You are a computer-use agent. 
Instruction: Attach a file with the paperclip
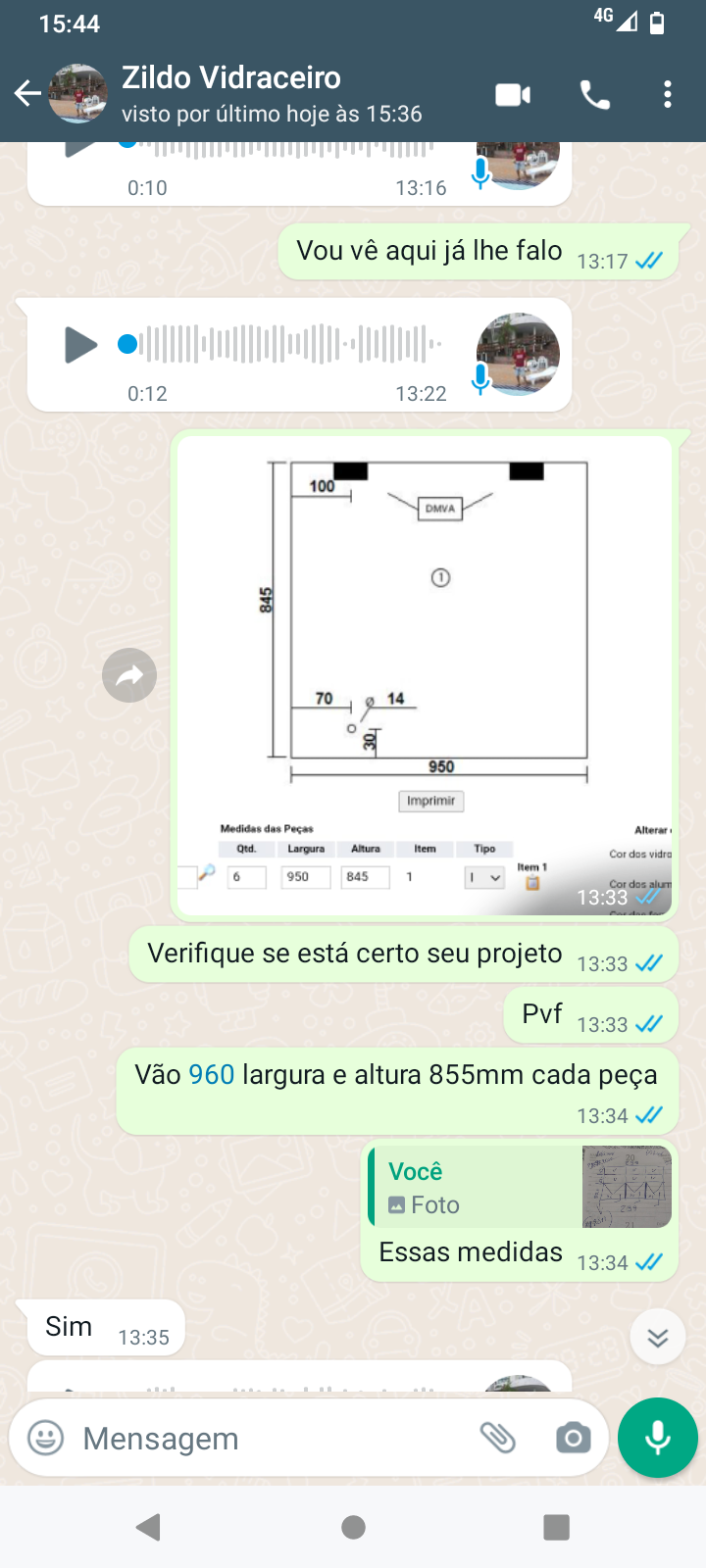click(x=498, y=1439)
